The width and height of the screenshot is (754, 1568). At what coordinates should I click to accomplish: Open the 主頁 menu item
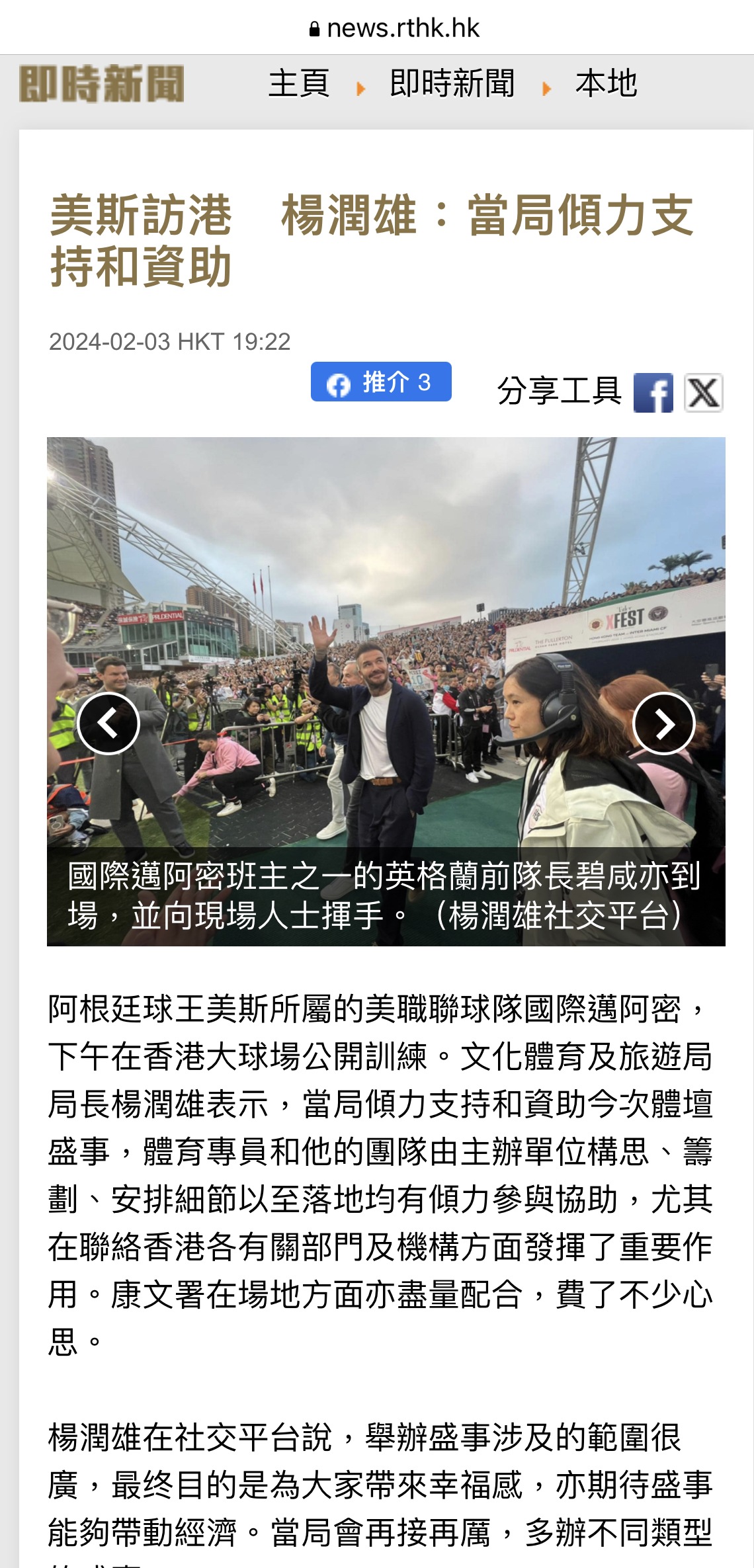(299, 83)
